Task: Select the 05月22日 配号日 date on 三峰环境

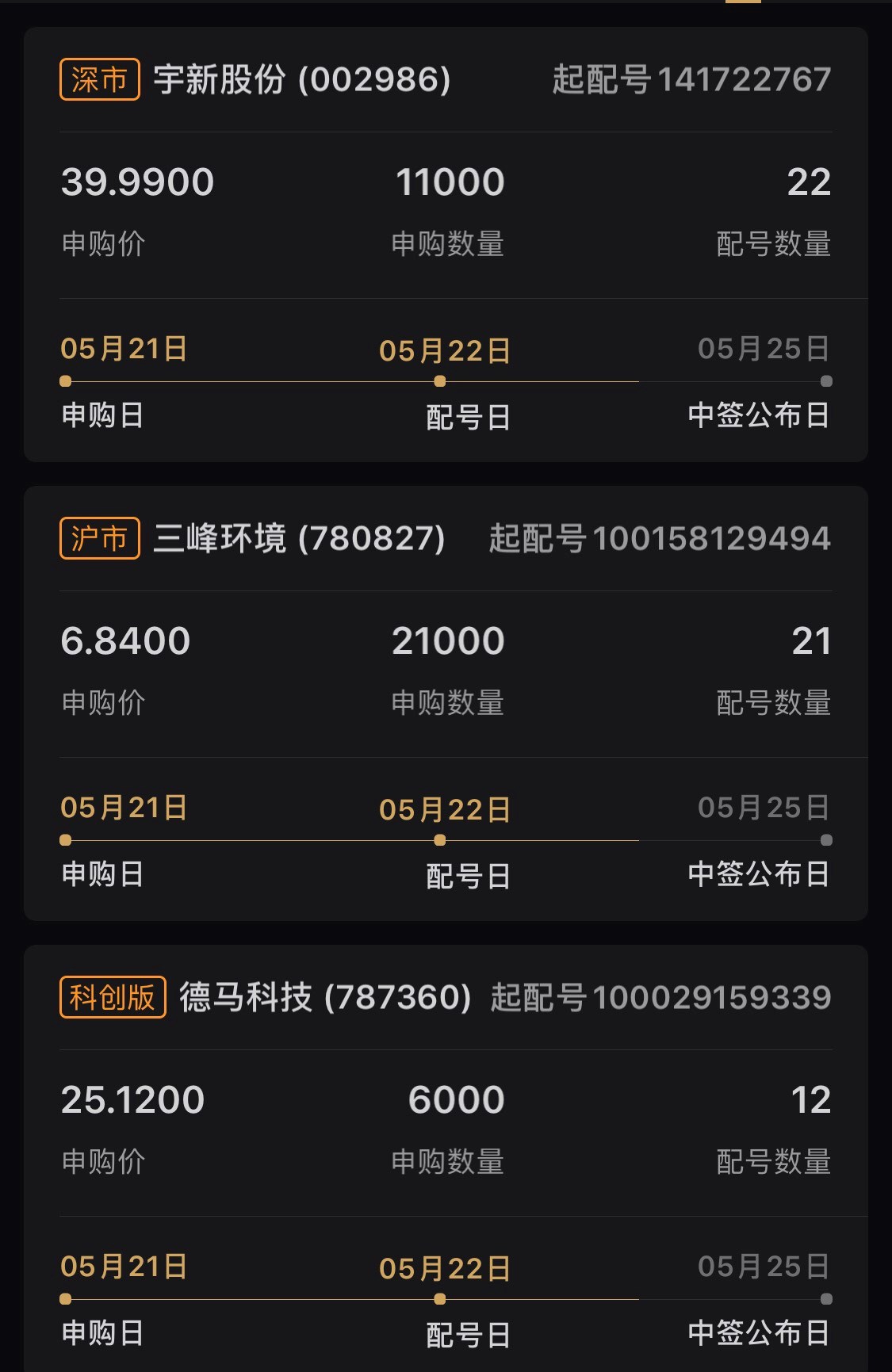Action: pos(446,806)
